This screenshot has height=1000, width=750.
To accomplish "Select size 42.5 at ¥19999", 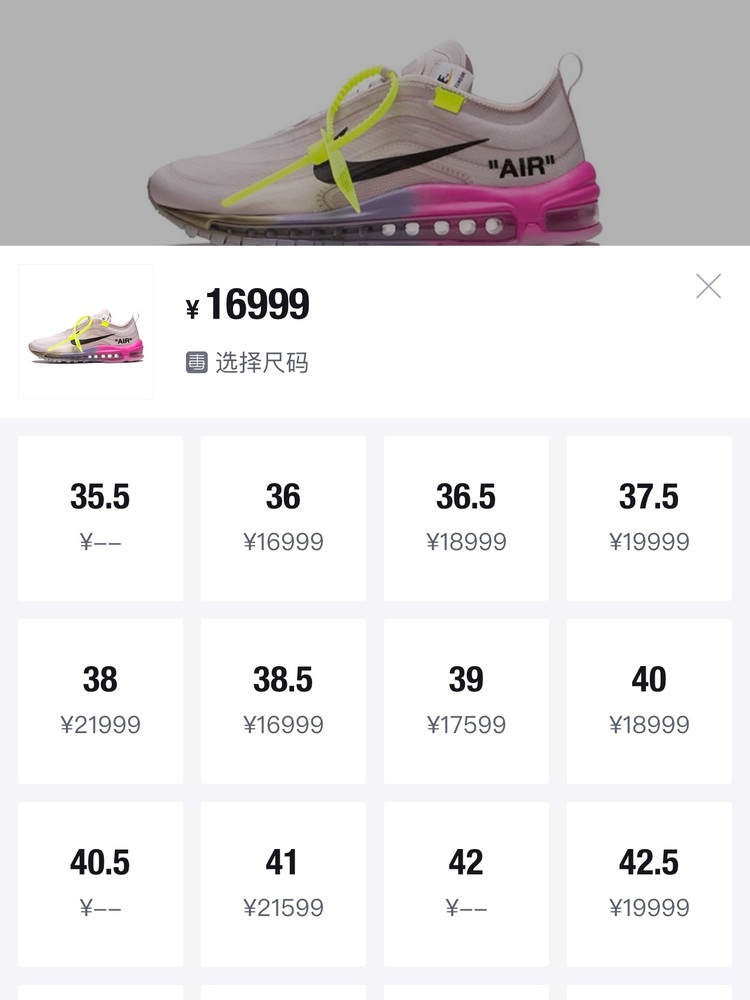I will point(649,884).
